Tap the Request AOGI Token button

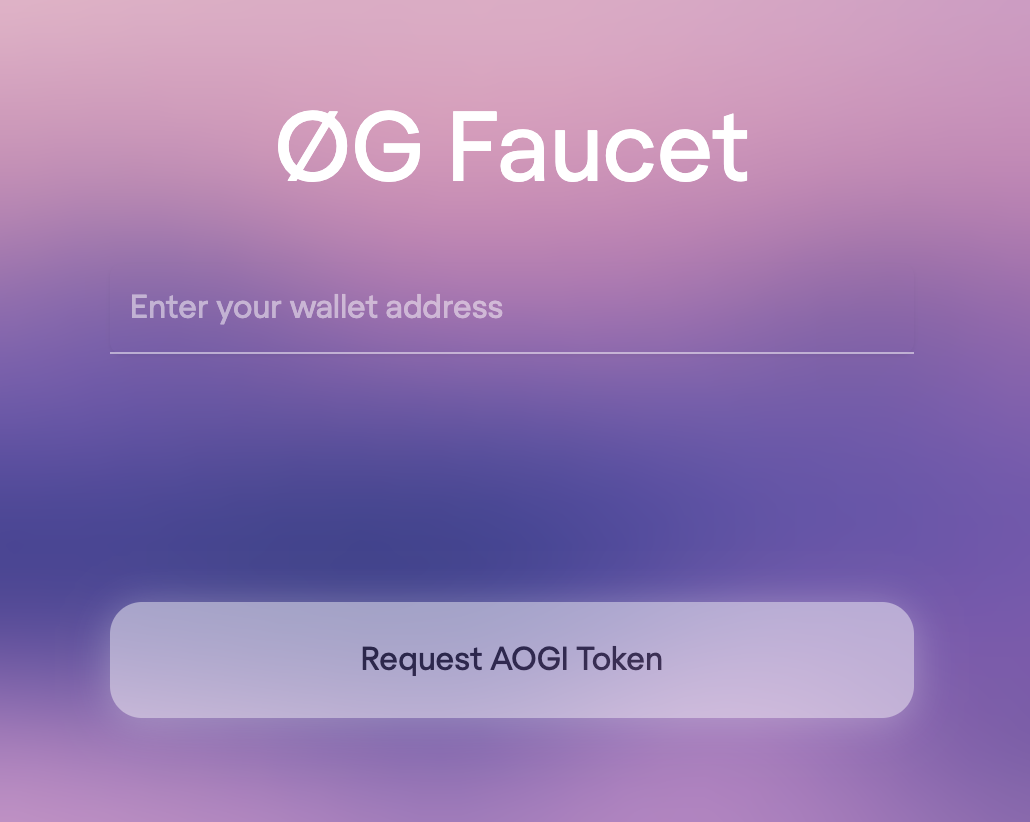[x=511, y=660]
